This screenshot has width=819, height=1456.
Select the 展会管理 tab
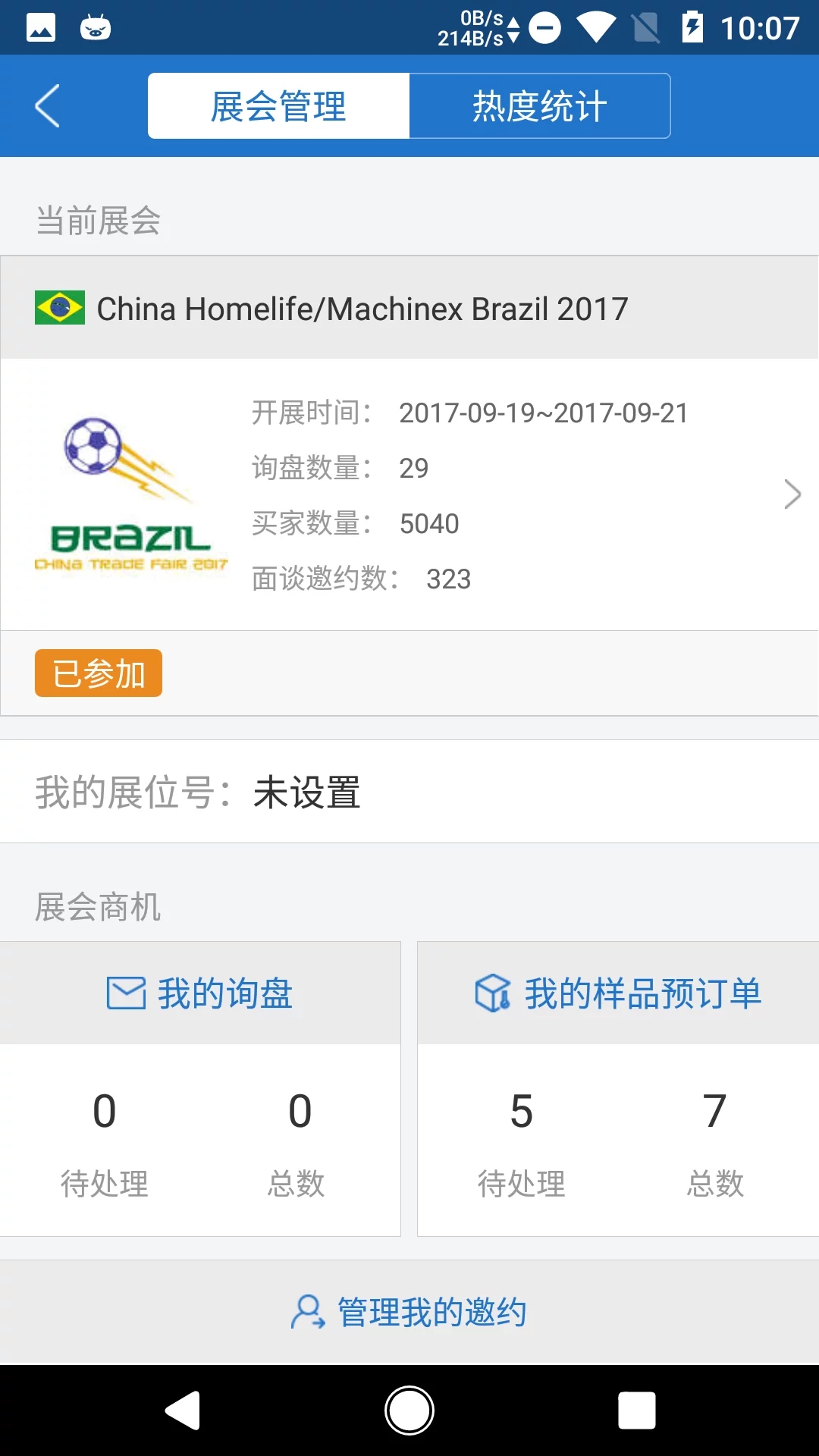(x=279, y=105)
